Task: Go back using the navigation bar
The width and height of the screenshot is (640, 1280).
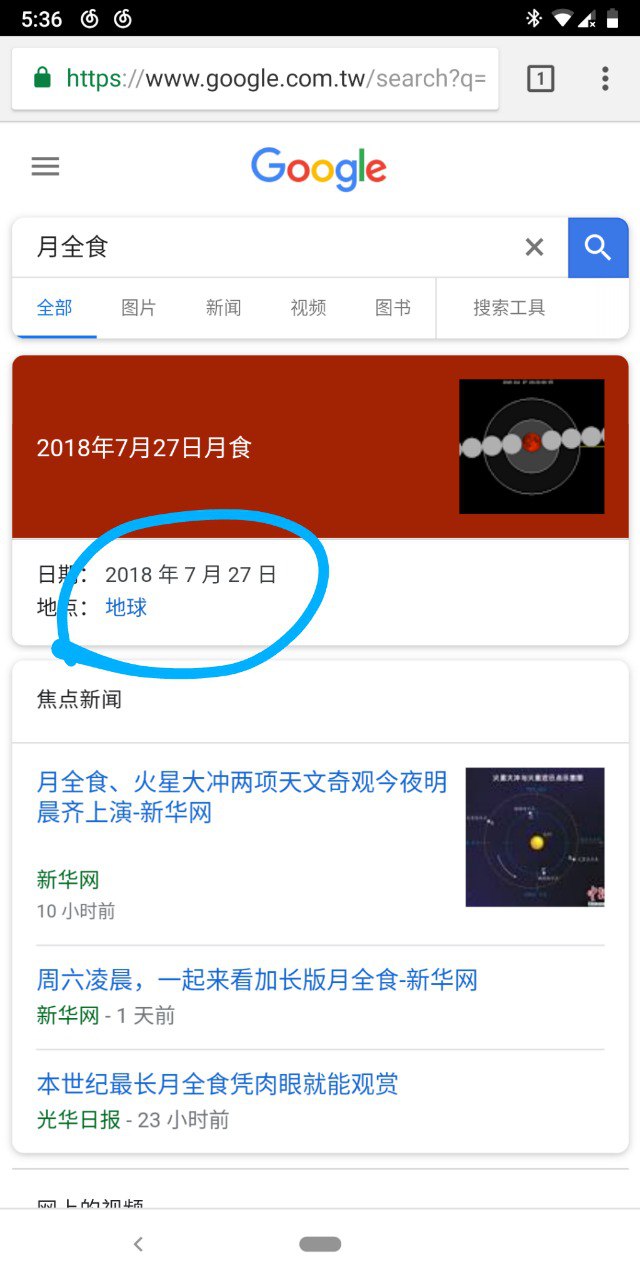Action: [138, 1244]
